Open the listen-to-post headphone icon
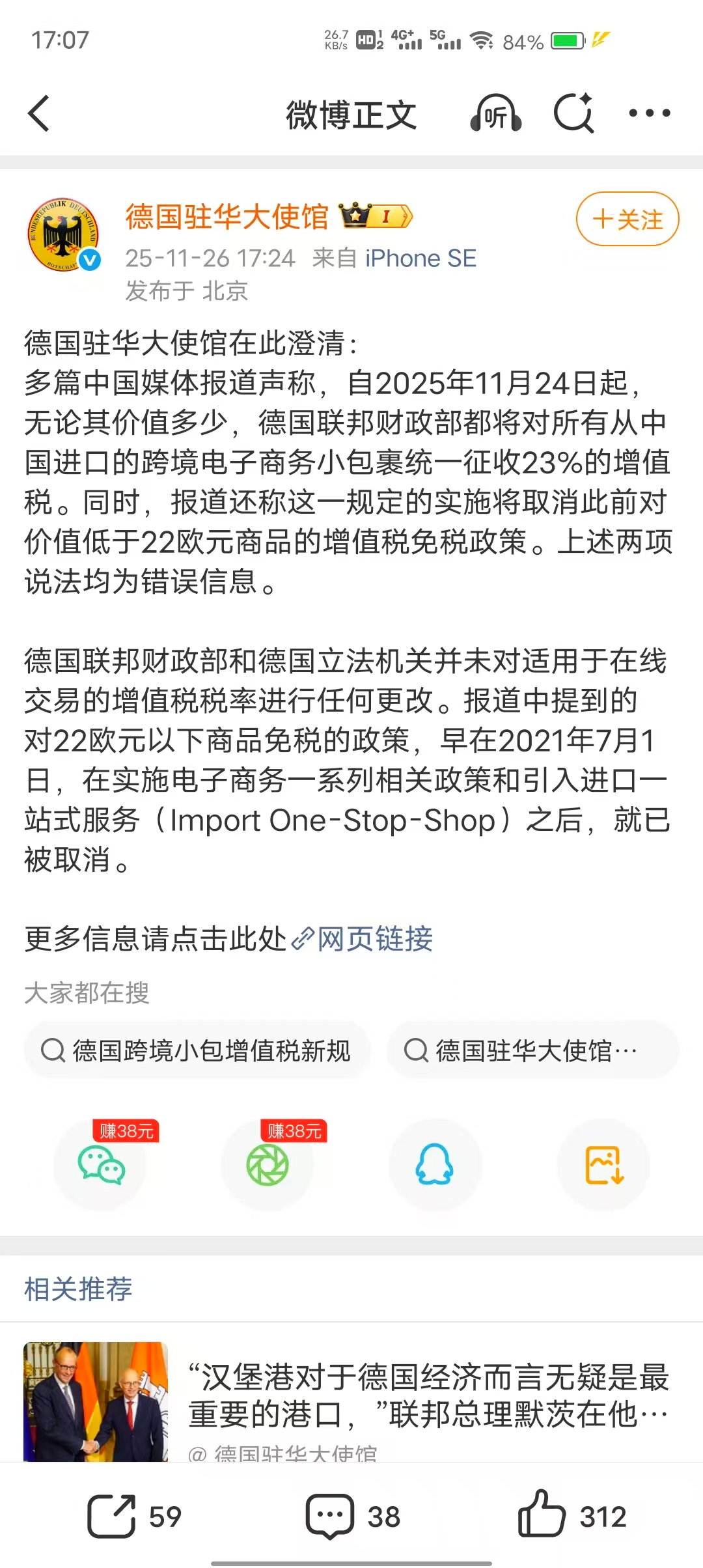Image resolution: width=703 pixels, height=1568 pixels. coord(495,114)
